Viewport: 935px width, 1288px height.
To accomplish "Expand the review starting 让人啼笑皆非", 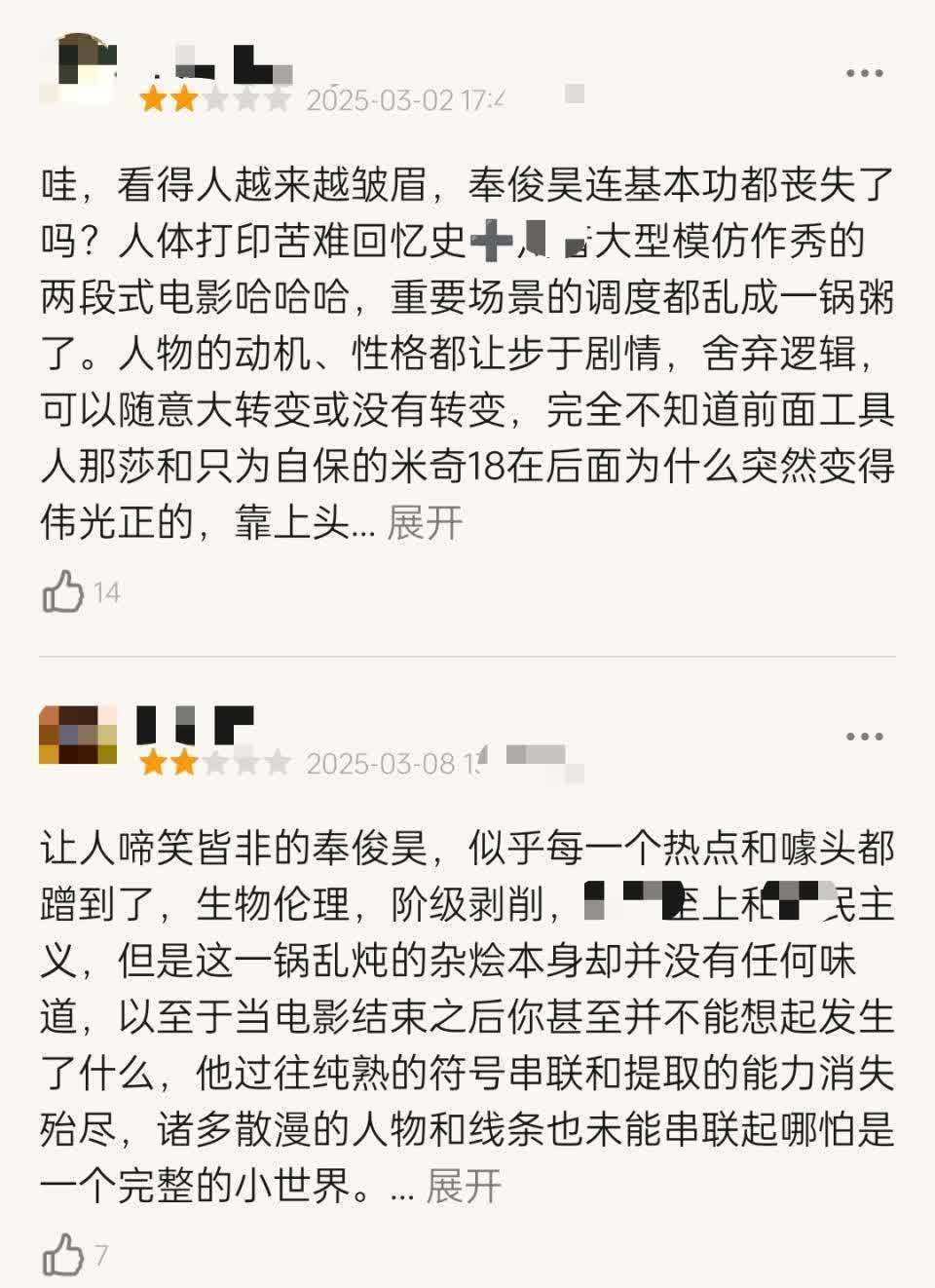I will (464, 1186).
